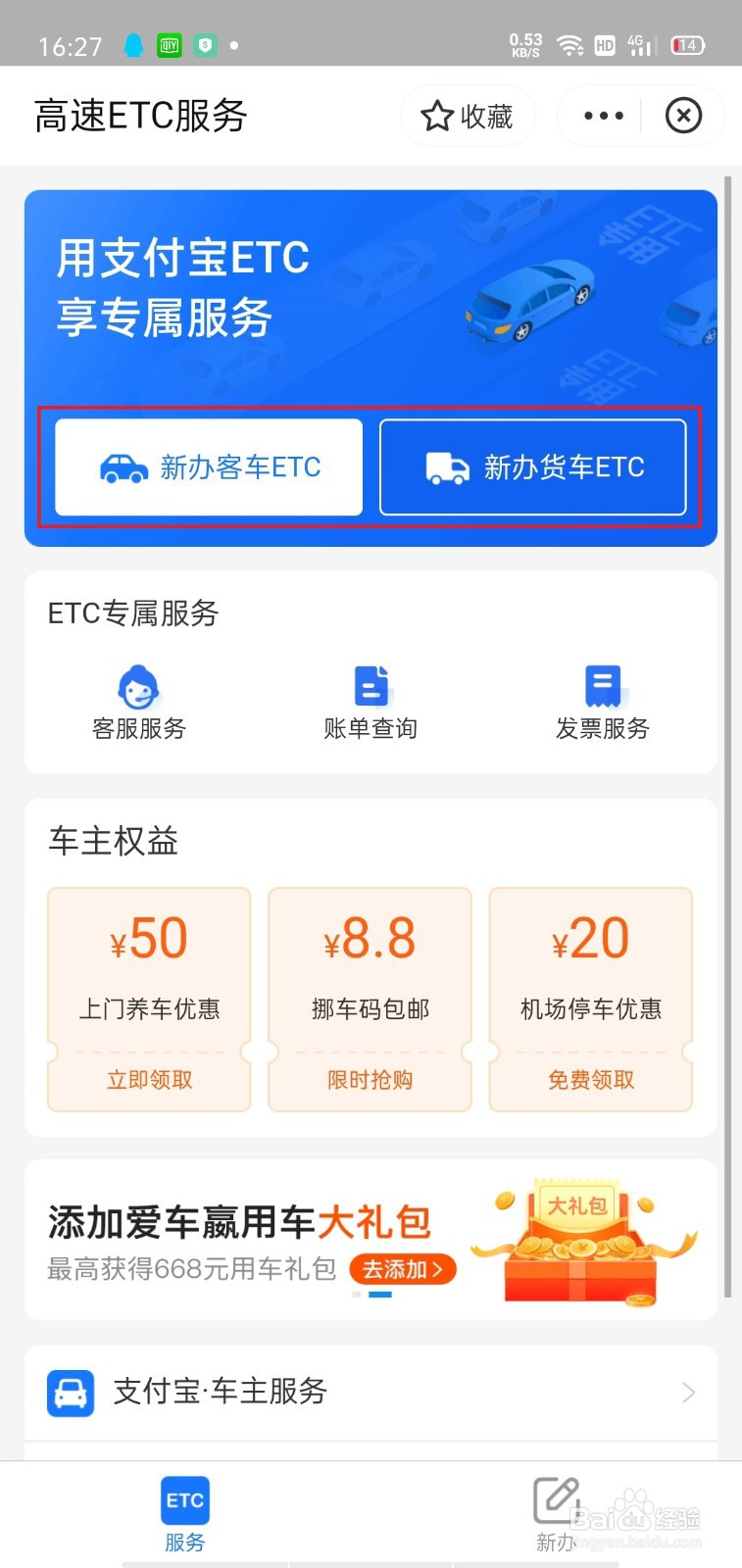Open 支付宝·车主服务 row
Image resolution: width=742 pixels, height=1568 pixels.
(x=371, y=1392)
